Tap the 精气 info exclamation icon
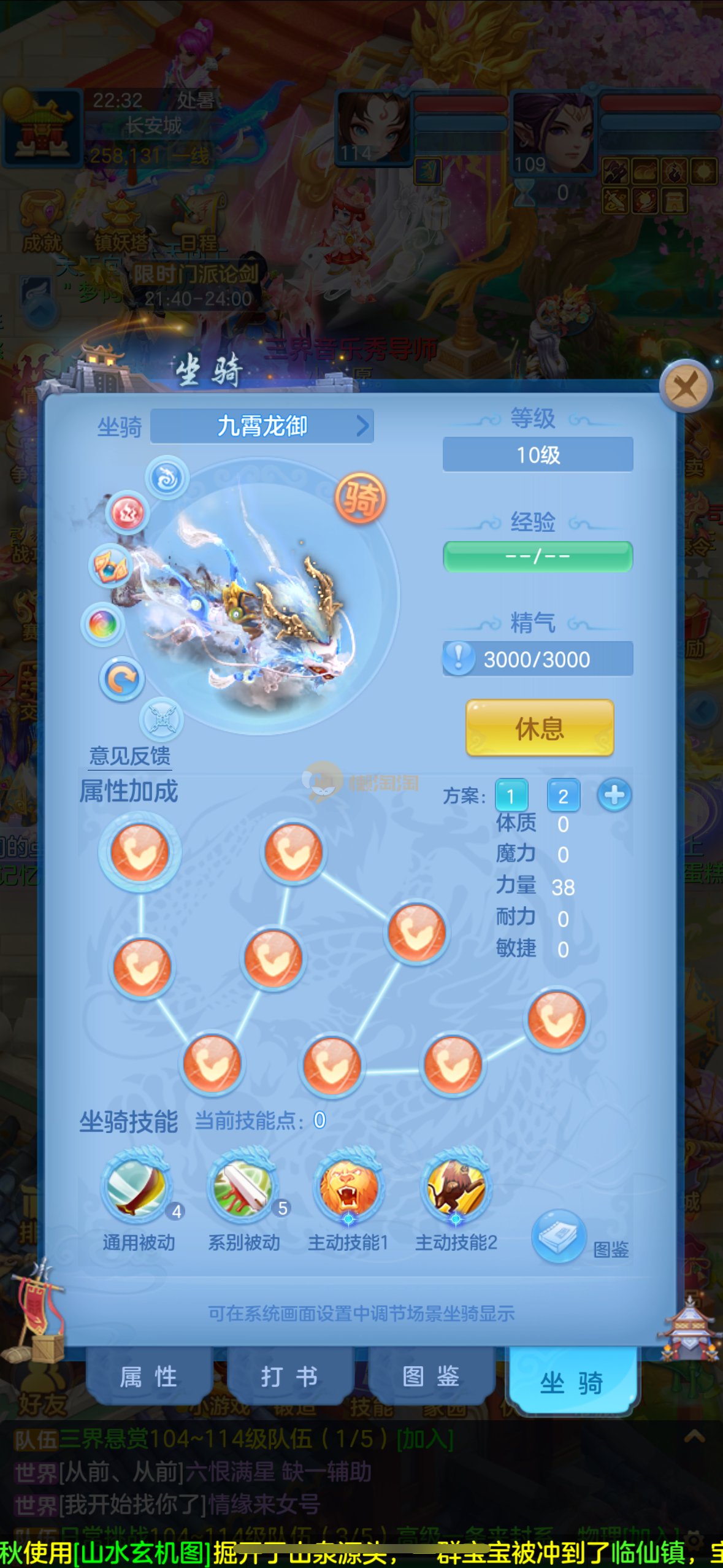This screenshot has width=723, height=1568. (459, 658)
